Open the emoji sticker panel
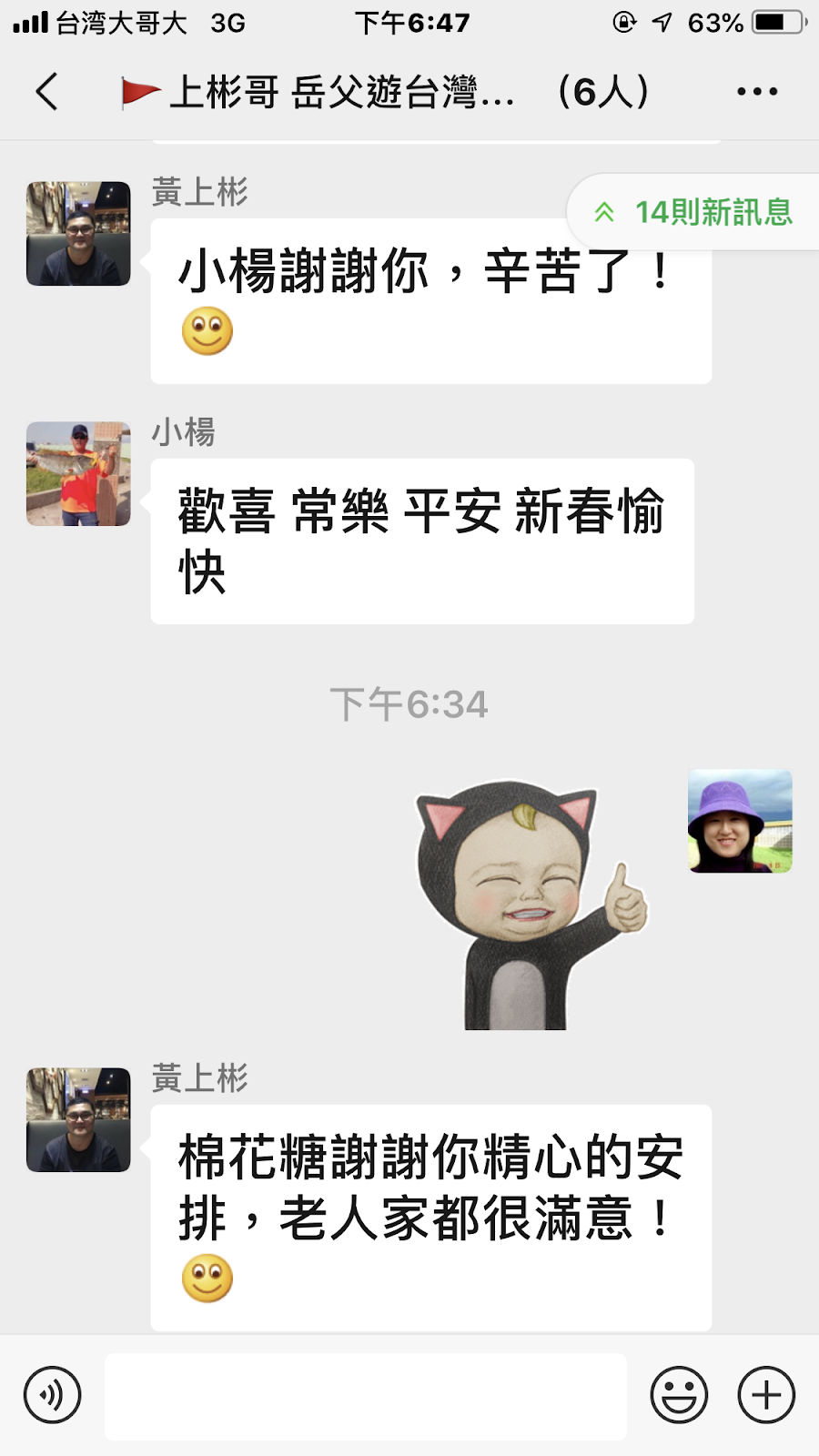This screenshot has width=819, height=1456. point(679,1395)
